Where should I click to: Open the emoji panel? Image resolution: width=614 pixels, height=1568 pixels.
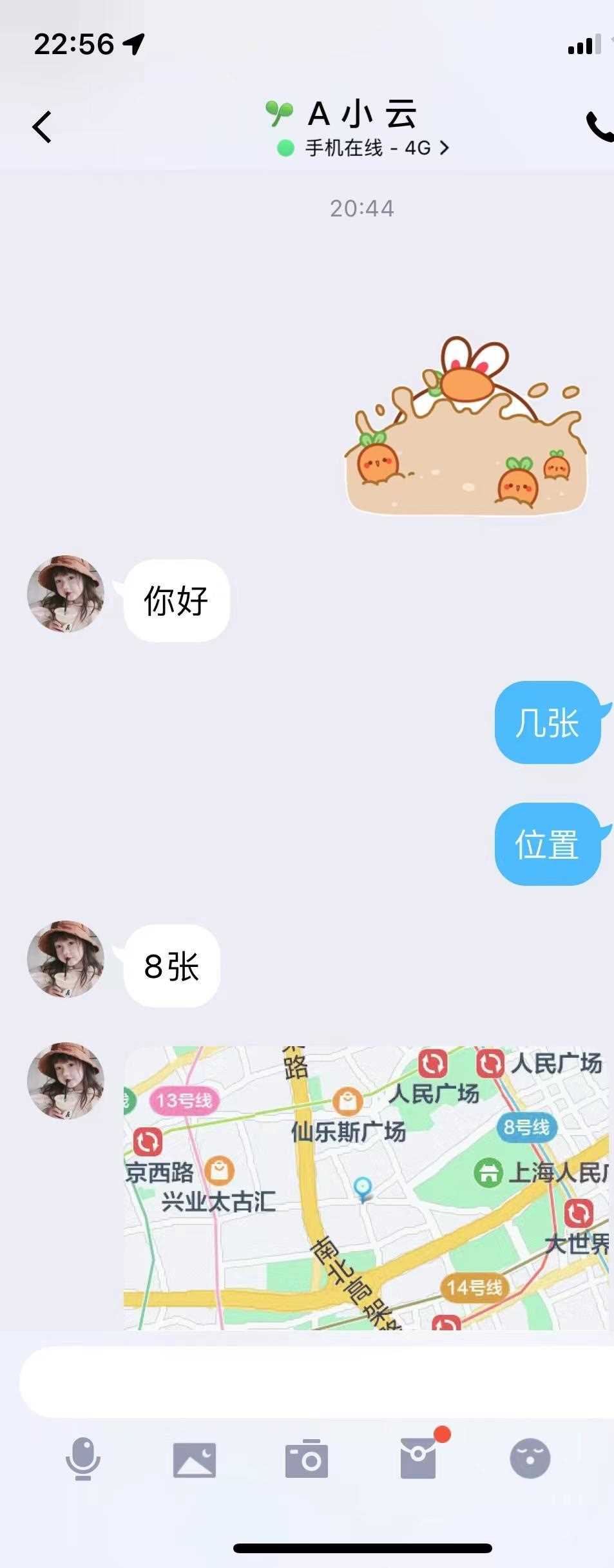[x=530, y=1459]
